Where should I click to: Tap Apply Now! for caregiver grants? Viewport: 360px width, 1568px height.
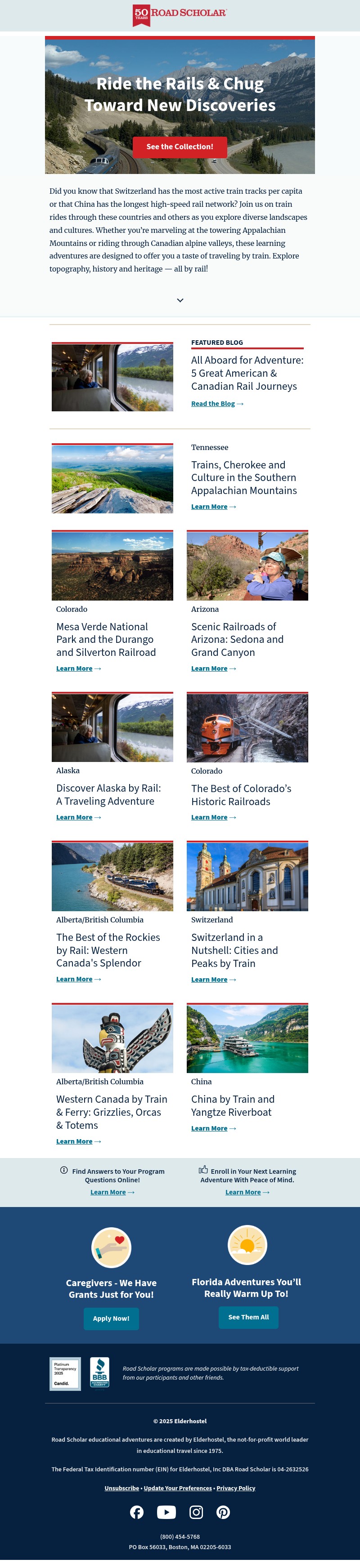click(111, 1319)
